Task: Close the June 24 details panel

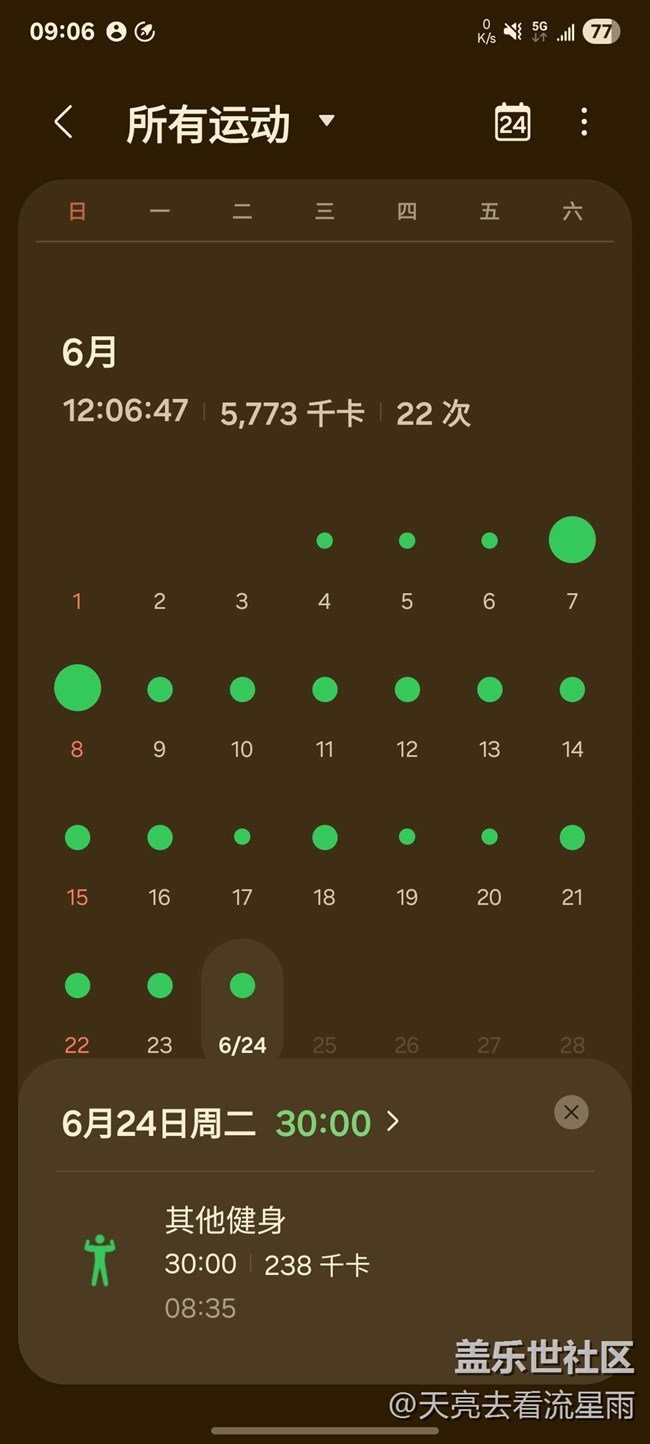Action: coord(571,1112)
